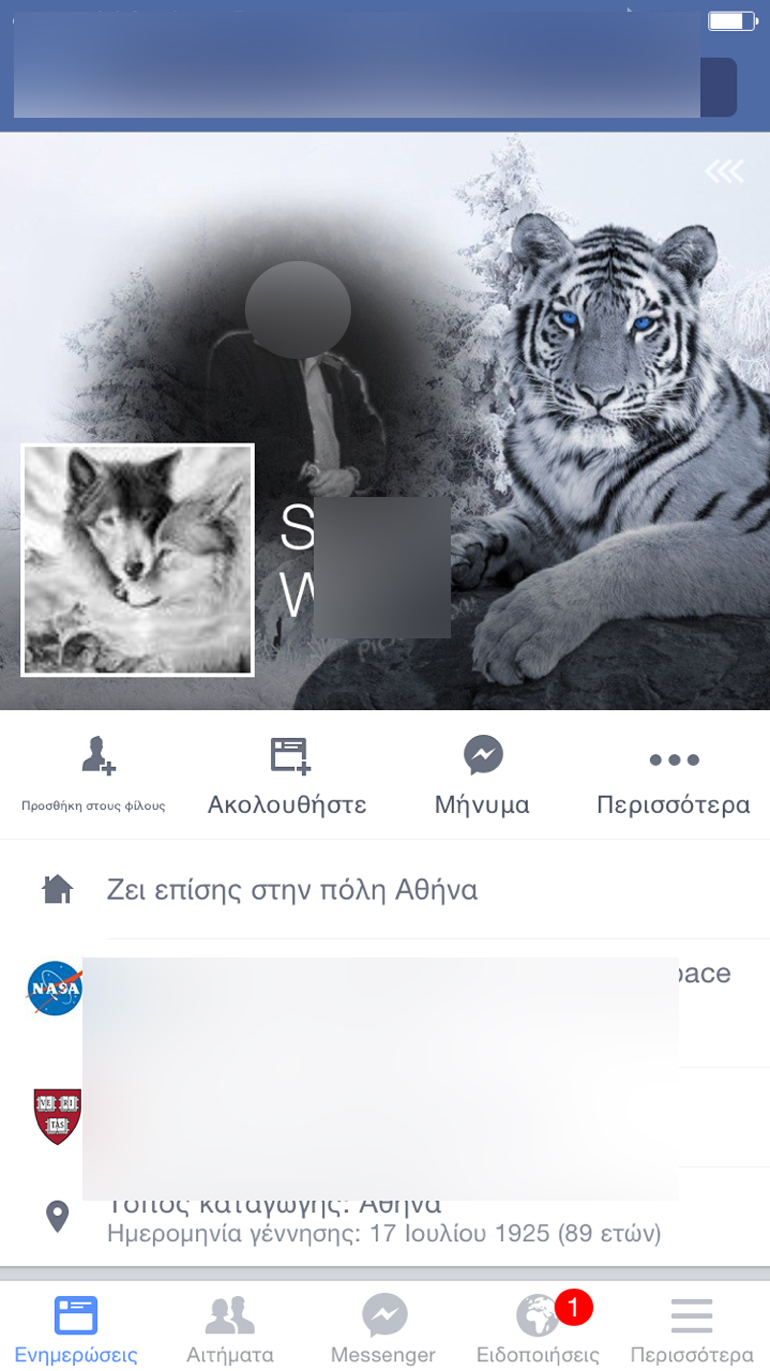This screenshot has width=770, height=1371.
Task: Open the wolf profile picture
Action: pos(138,560)
